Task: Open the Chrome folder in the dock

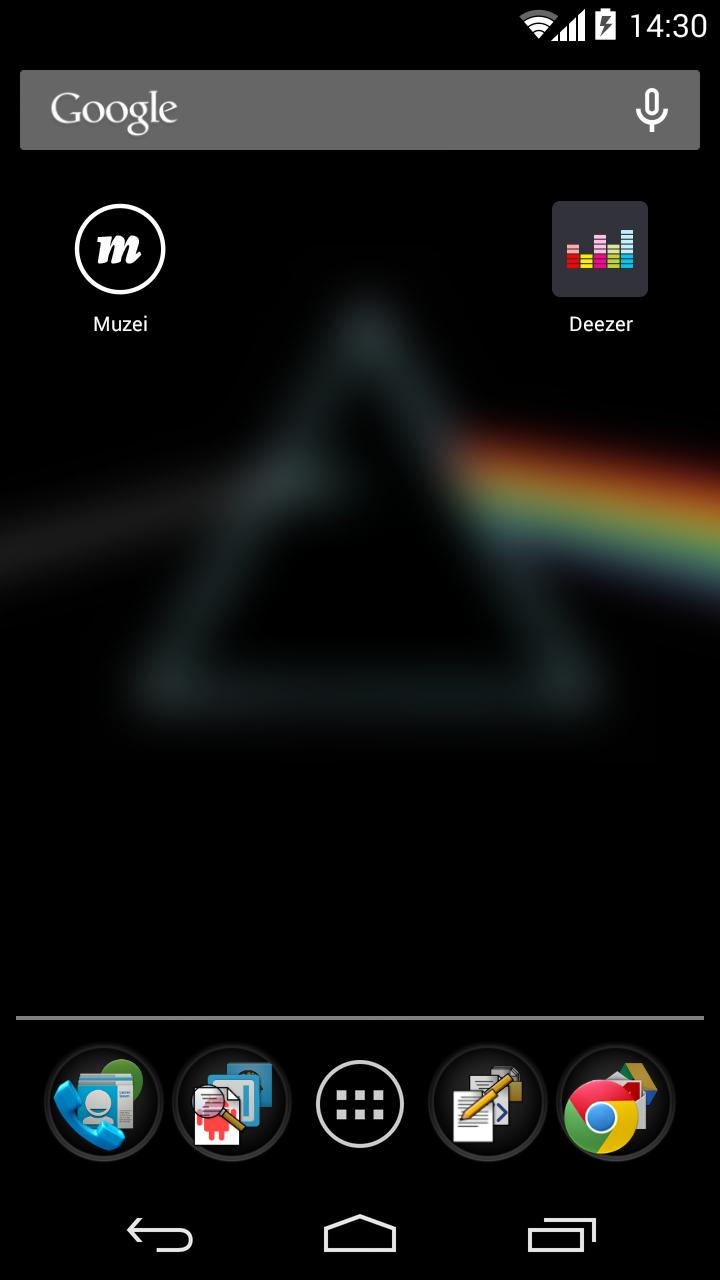Action: point(615,1104)
